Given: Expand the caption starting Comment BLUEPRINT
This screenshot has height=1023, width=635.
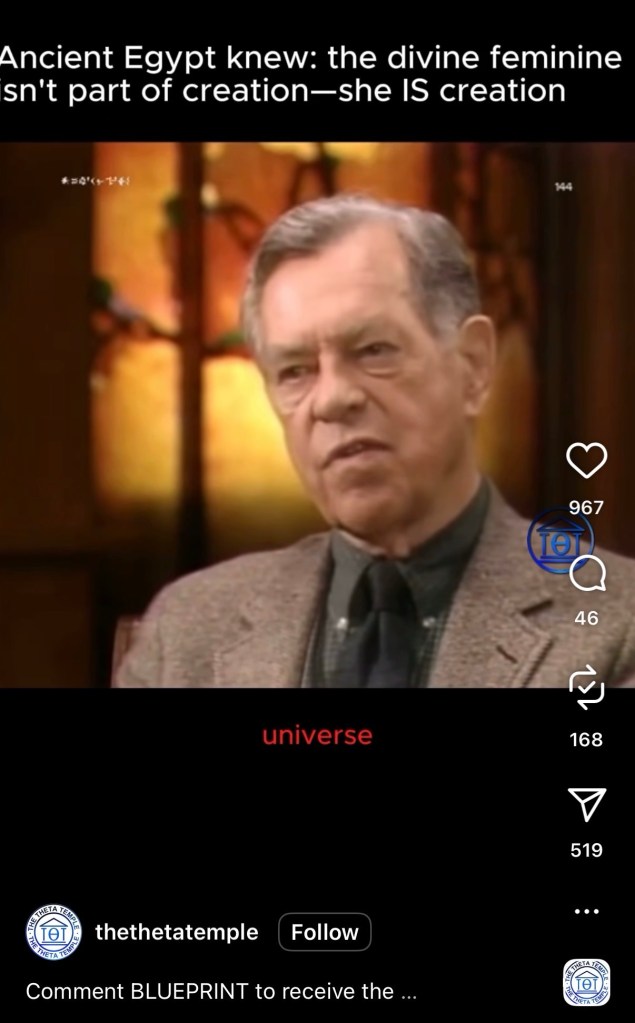Looking at the screenshot, I should point(220,992).
